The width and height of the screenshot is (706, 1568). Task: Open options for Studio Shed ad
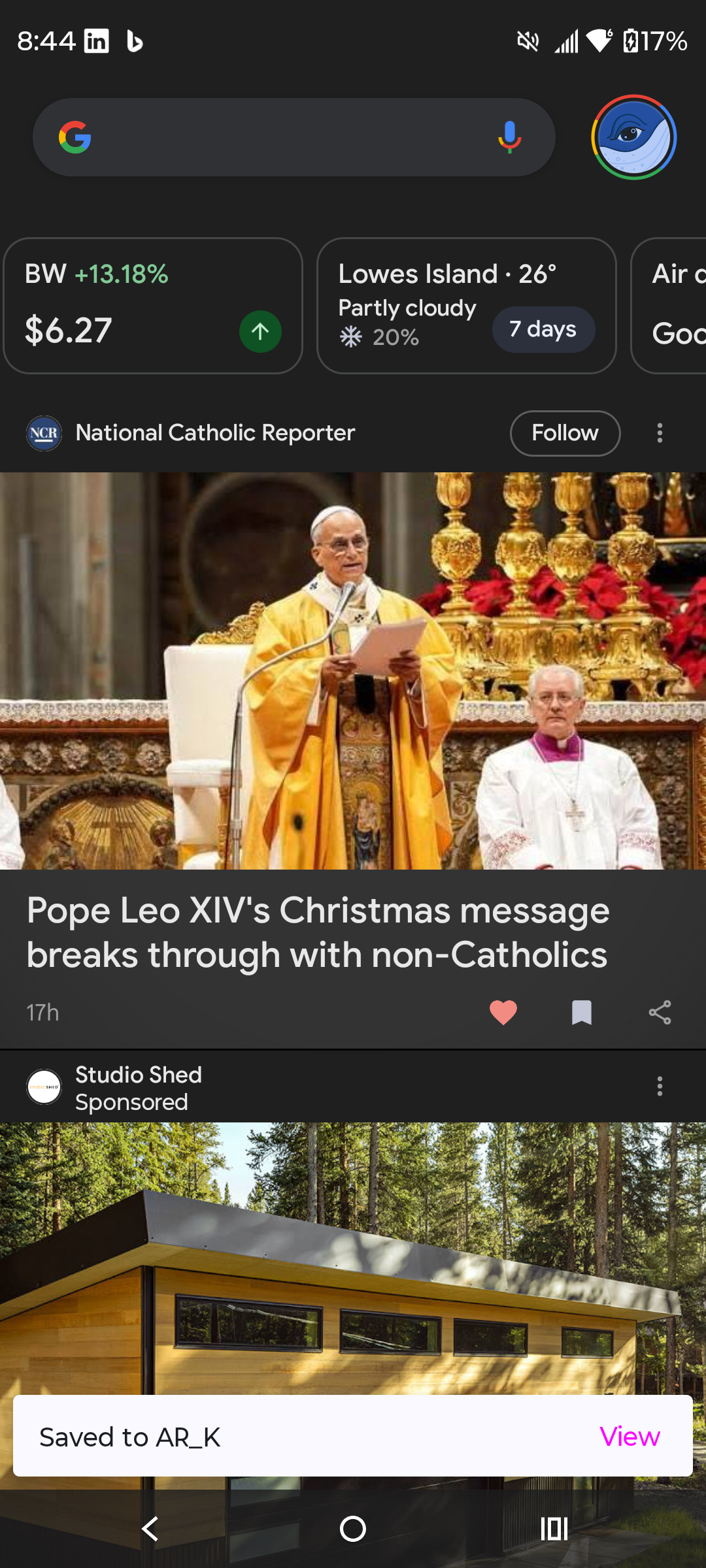(x=660, y=1086)
